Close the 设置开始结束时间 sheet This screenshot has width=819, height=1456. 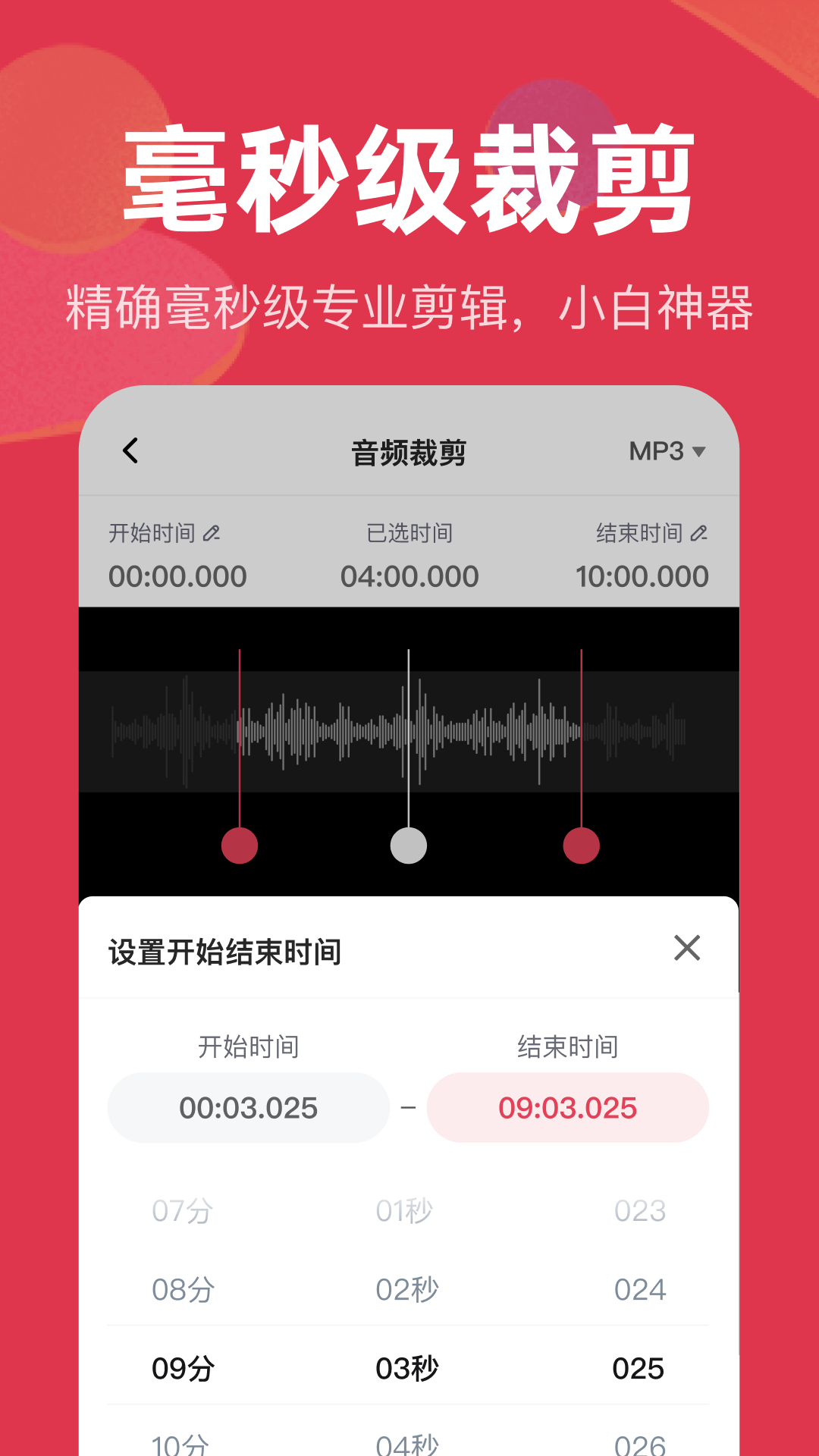[687, 948]
